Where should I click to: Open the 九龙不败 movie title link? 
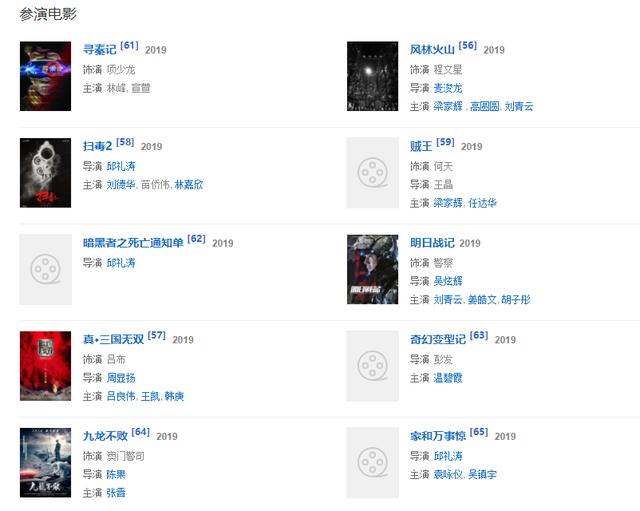(104, 436)
